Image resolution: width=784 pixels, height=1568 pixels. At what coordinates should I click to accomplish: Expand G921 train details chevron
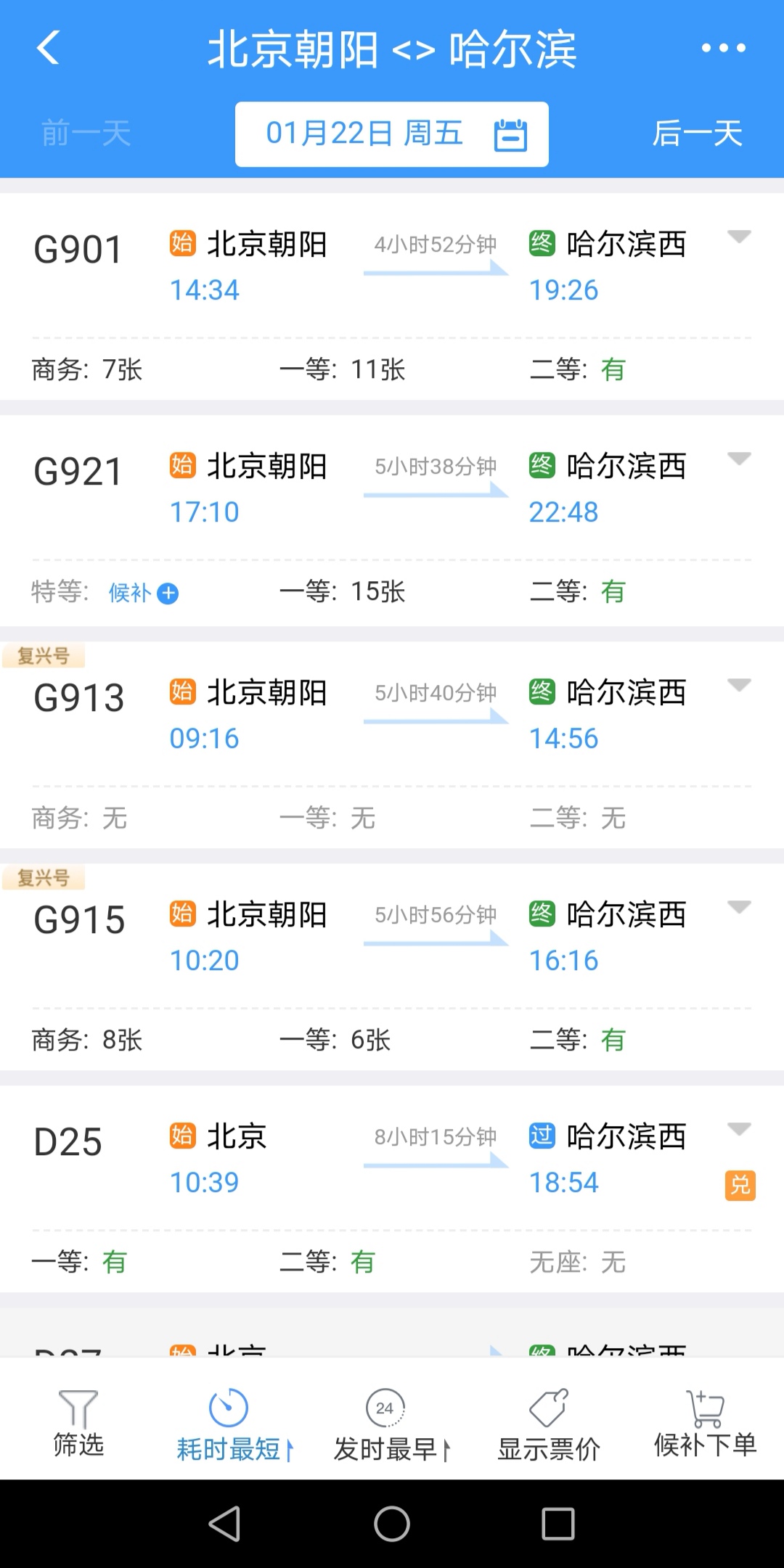740,459
